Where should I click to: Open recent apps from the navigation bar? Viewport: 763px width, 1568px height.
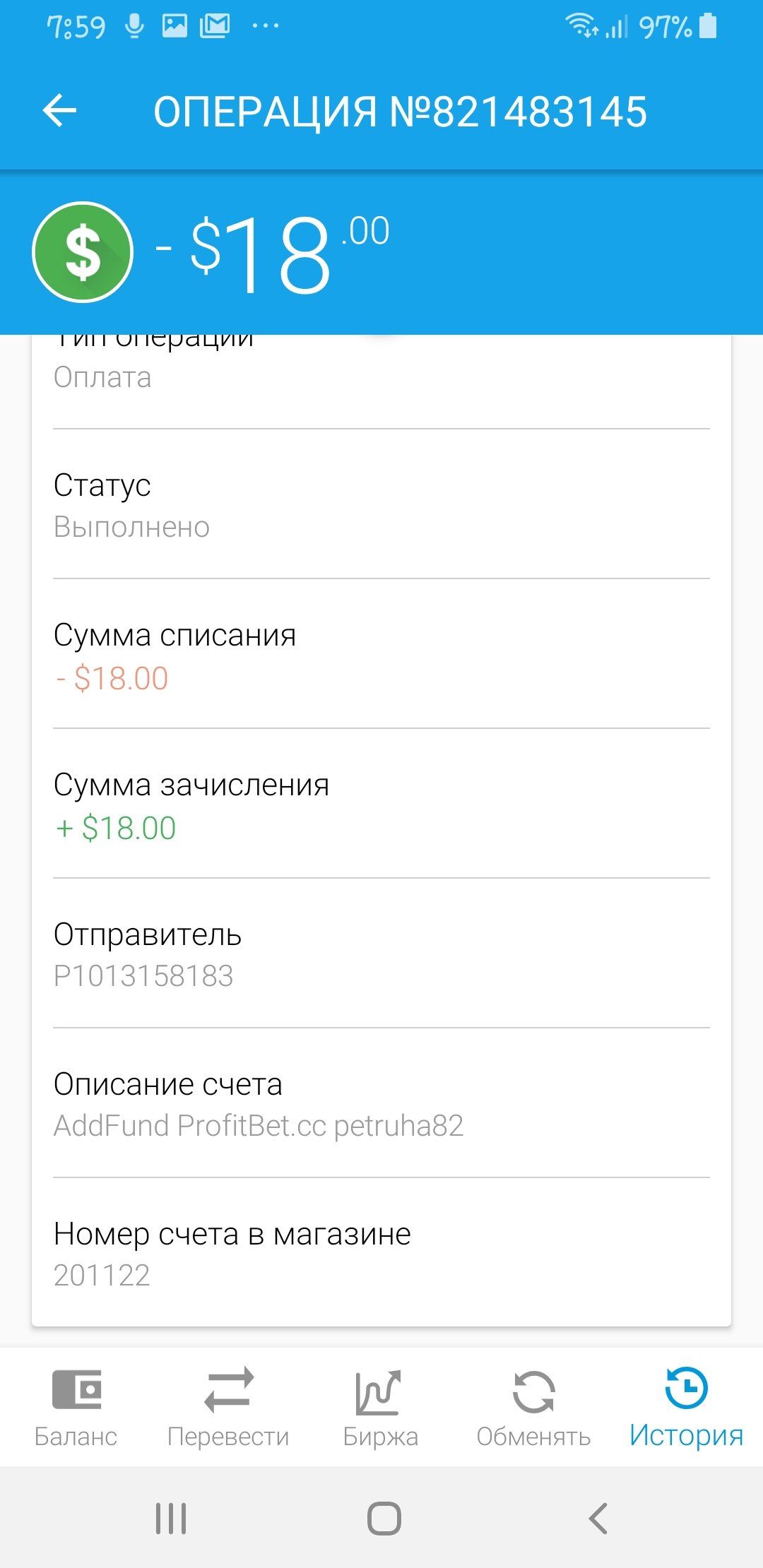pos(171,1518)
